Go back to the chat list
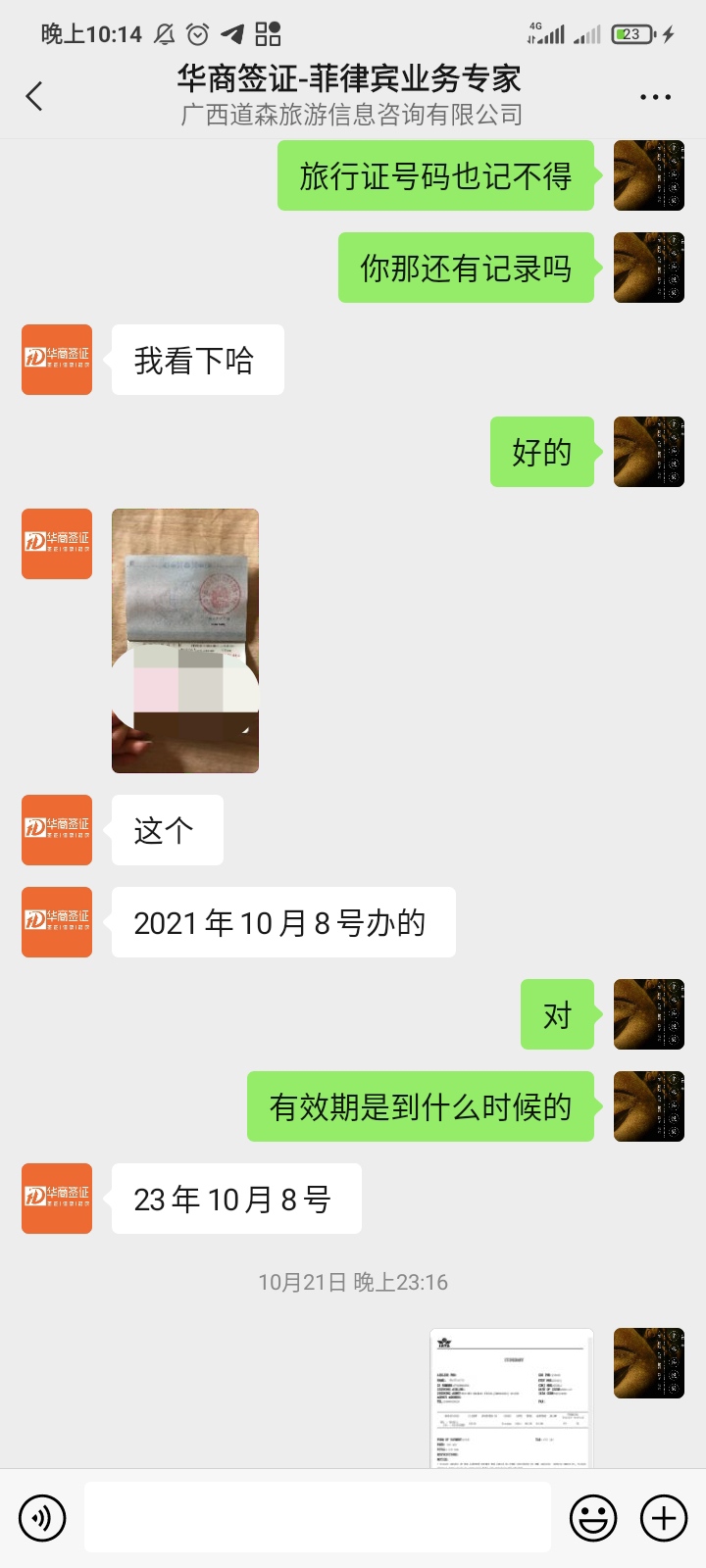The width and height of the screenshot is (706, 1568). pyautogui.click(x=35, y=96)
